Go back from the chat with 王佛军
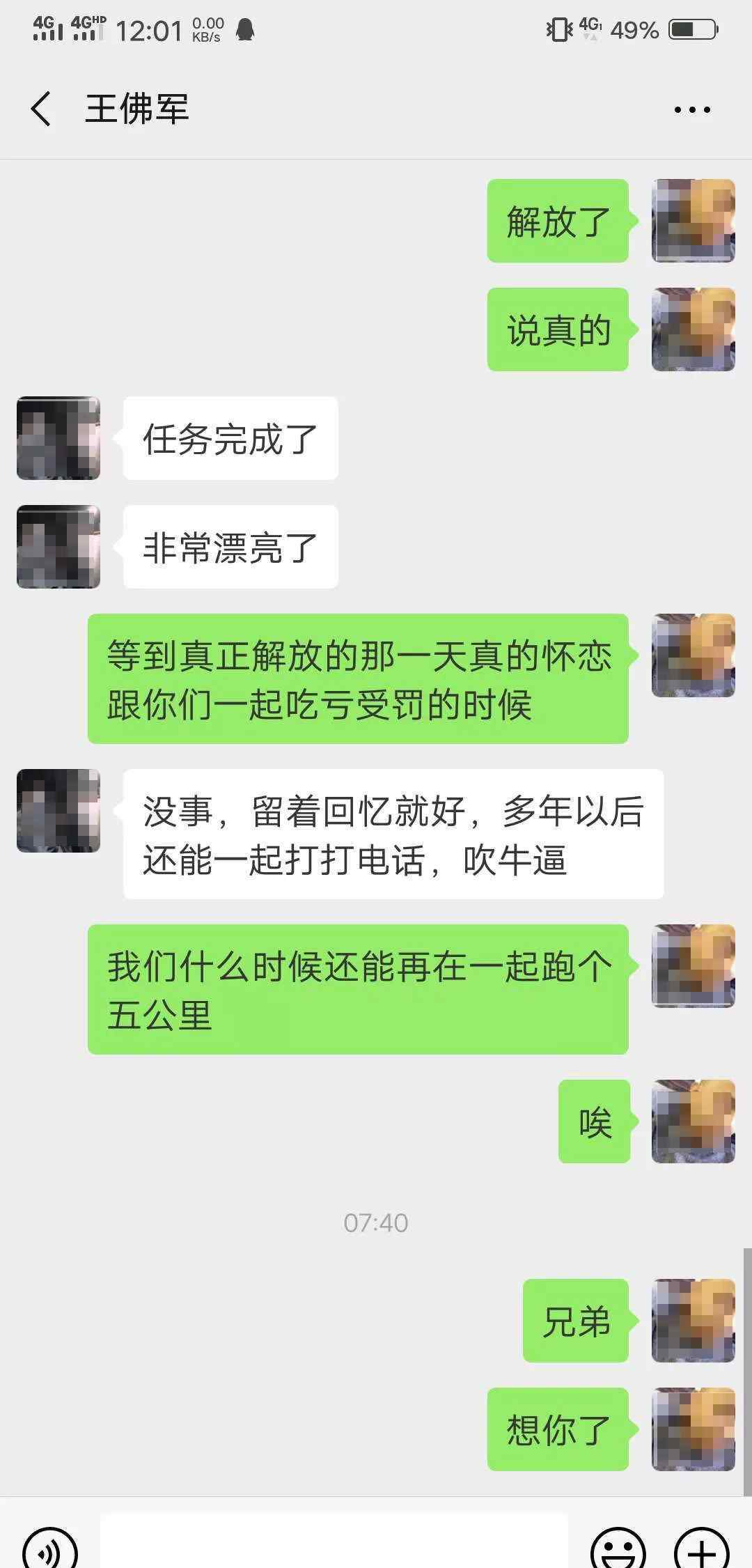The height and width of the screenshot is (1568, 752). pyautogui.click(x=40, y=109)
